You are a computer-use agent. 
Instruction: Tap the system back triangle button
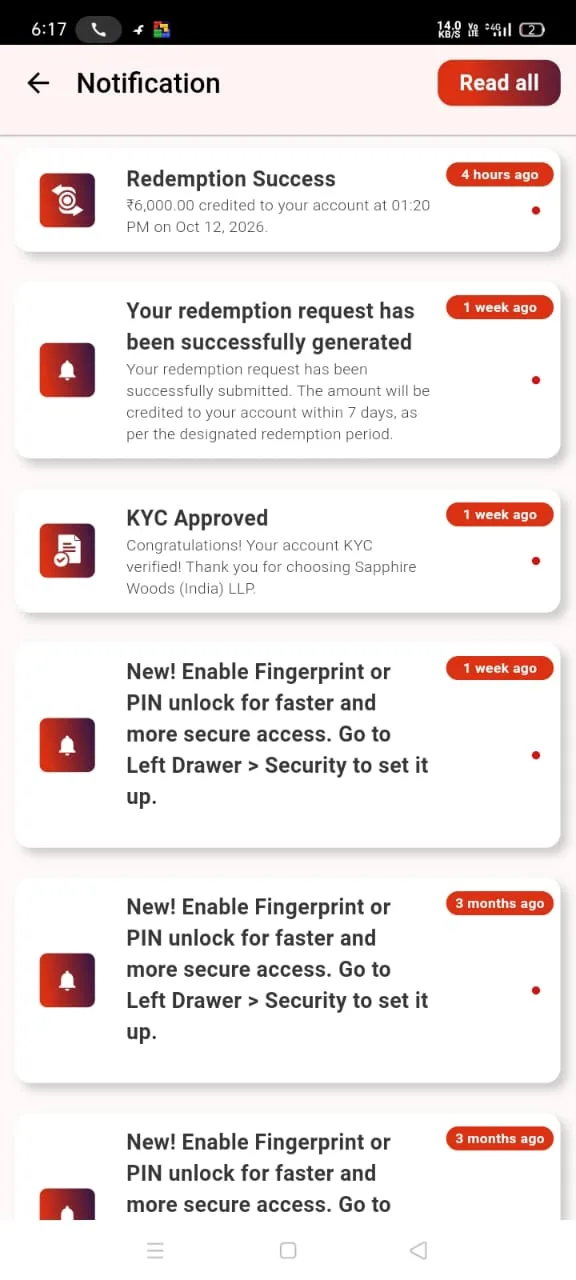(x=419, y=1250)
